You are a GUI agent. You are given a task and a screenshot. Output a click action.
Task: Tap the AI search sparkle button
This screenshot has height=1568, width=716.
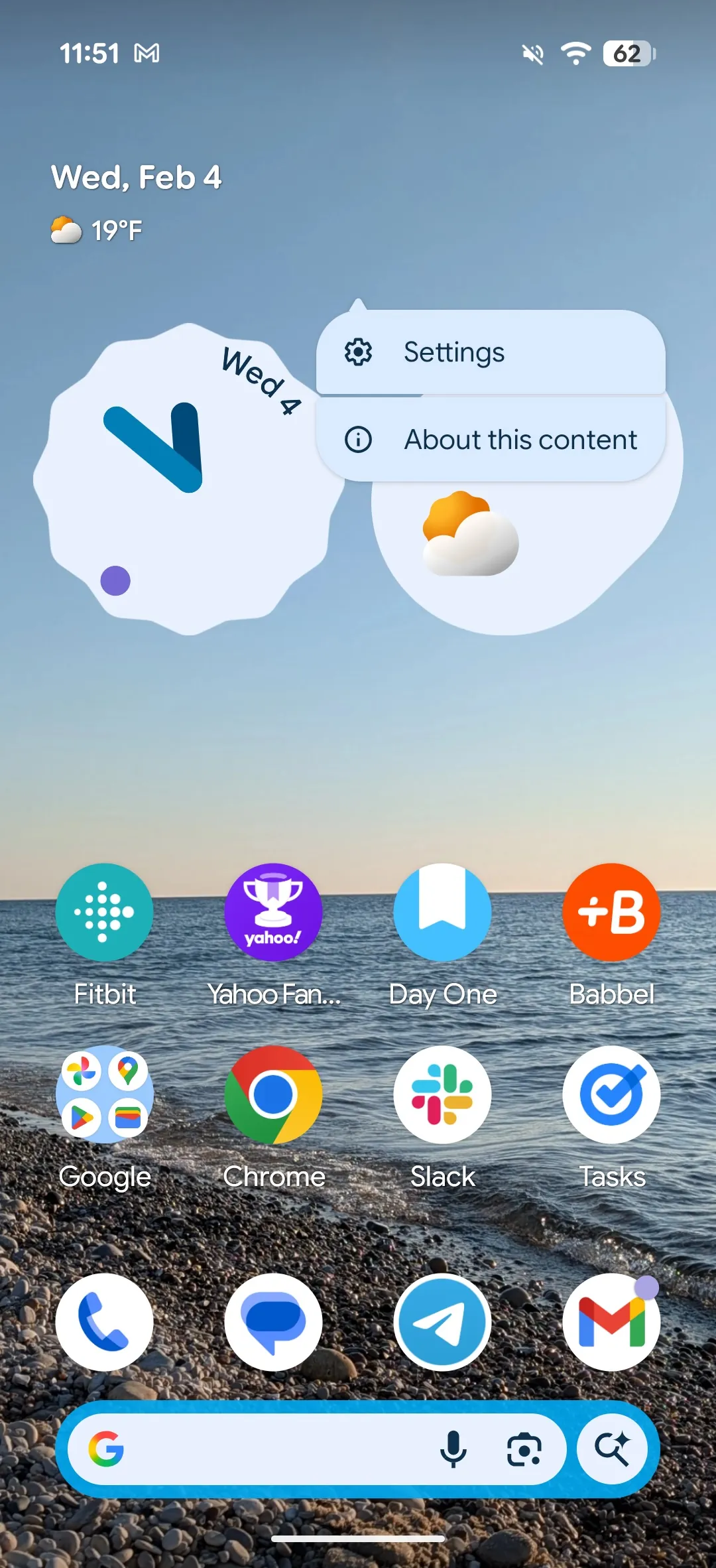(612, 1449)
